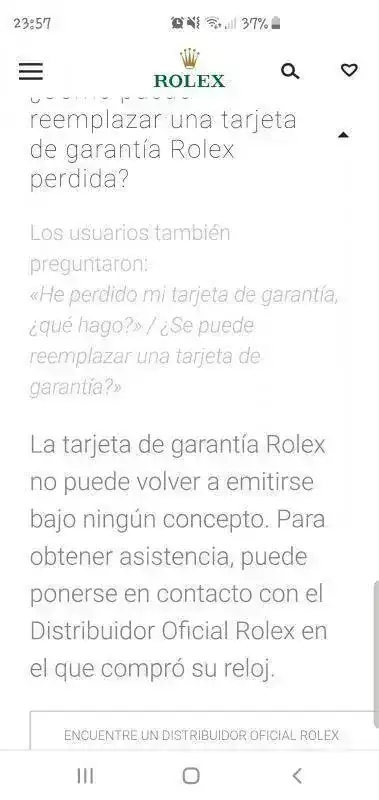Open recent apps from navigation bar
Image resolution: width=379 pixels, height=800 pixels.
click(x=85, y=776)
